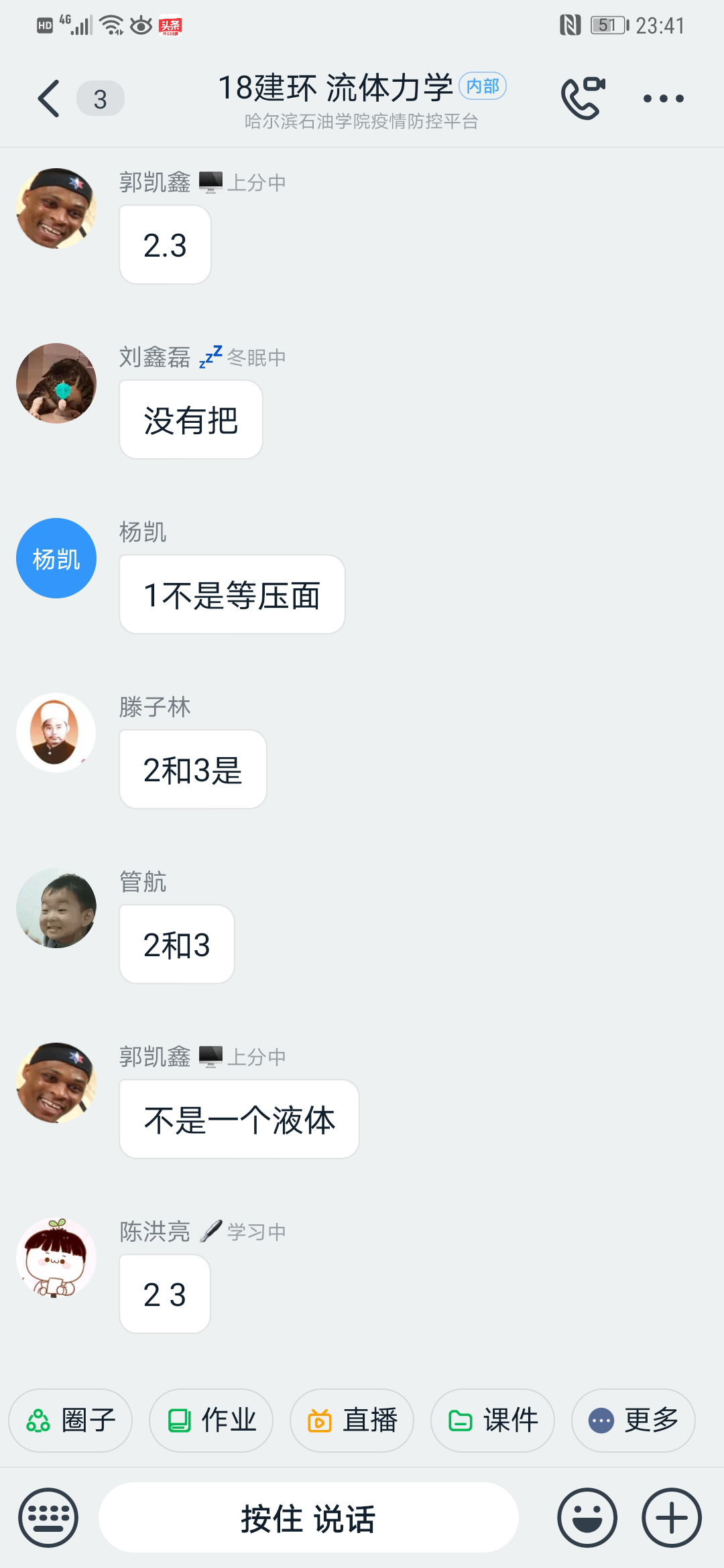
Task: Switch to keyboard text input
Action: coord(48,1518)
